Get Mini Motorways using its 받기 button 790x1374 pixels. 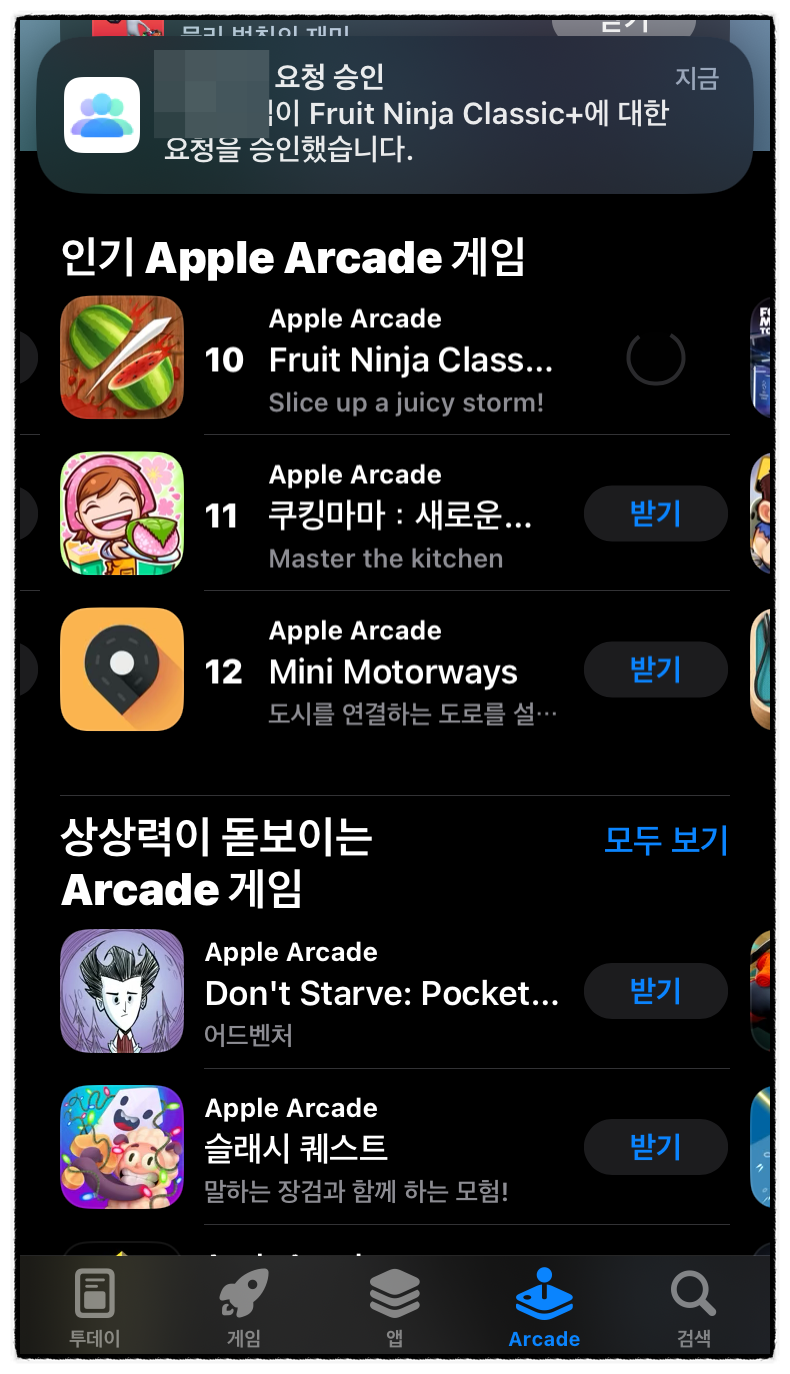point(655,670)
